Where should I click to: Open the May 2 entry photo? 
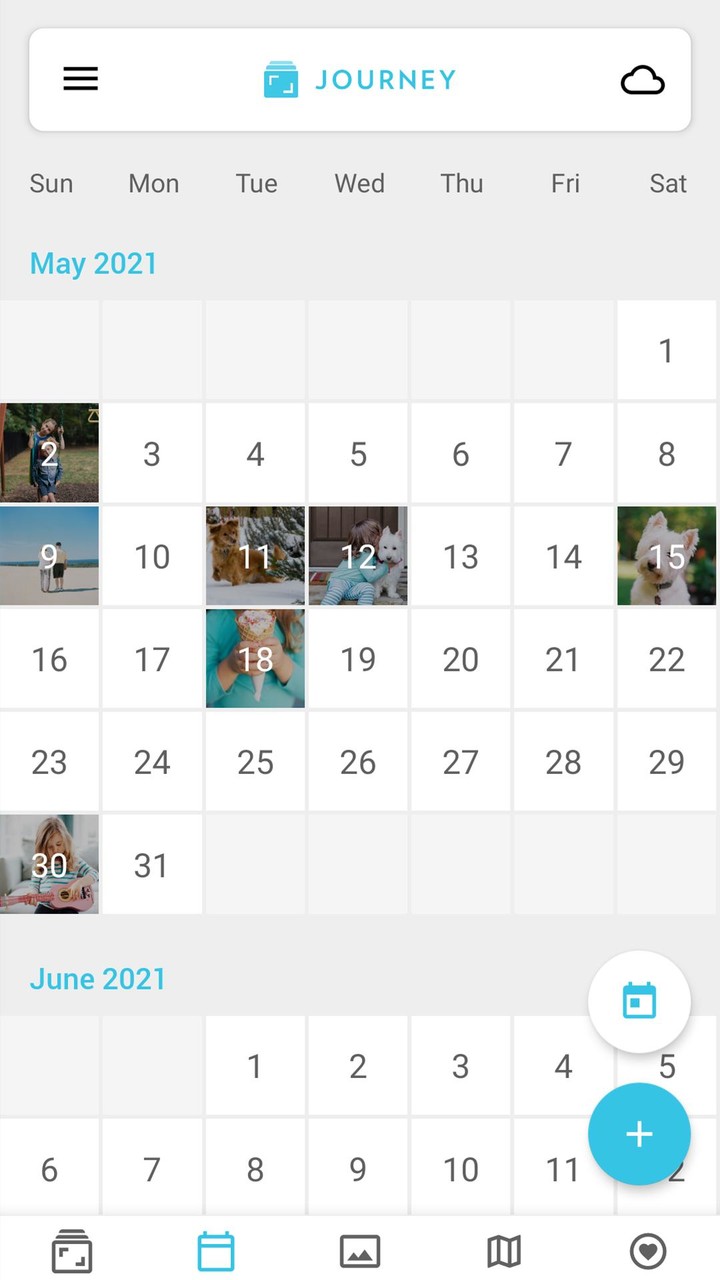coord(49,453)
